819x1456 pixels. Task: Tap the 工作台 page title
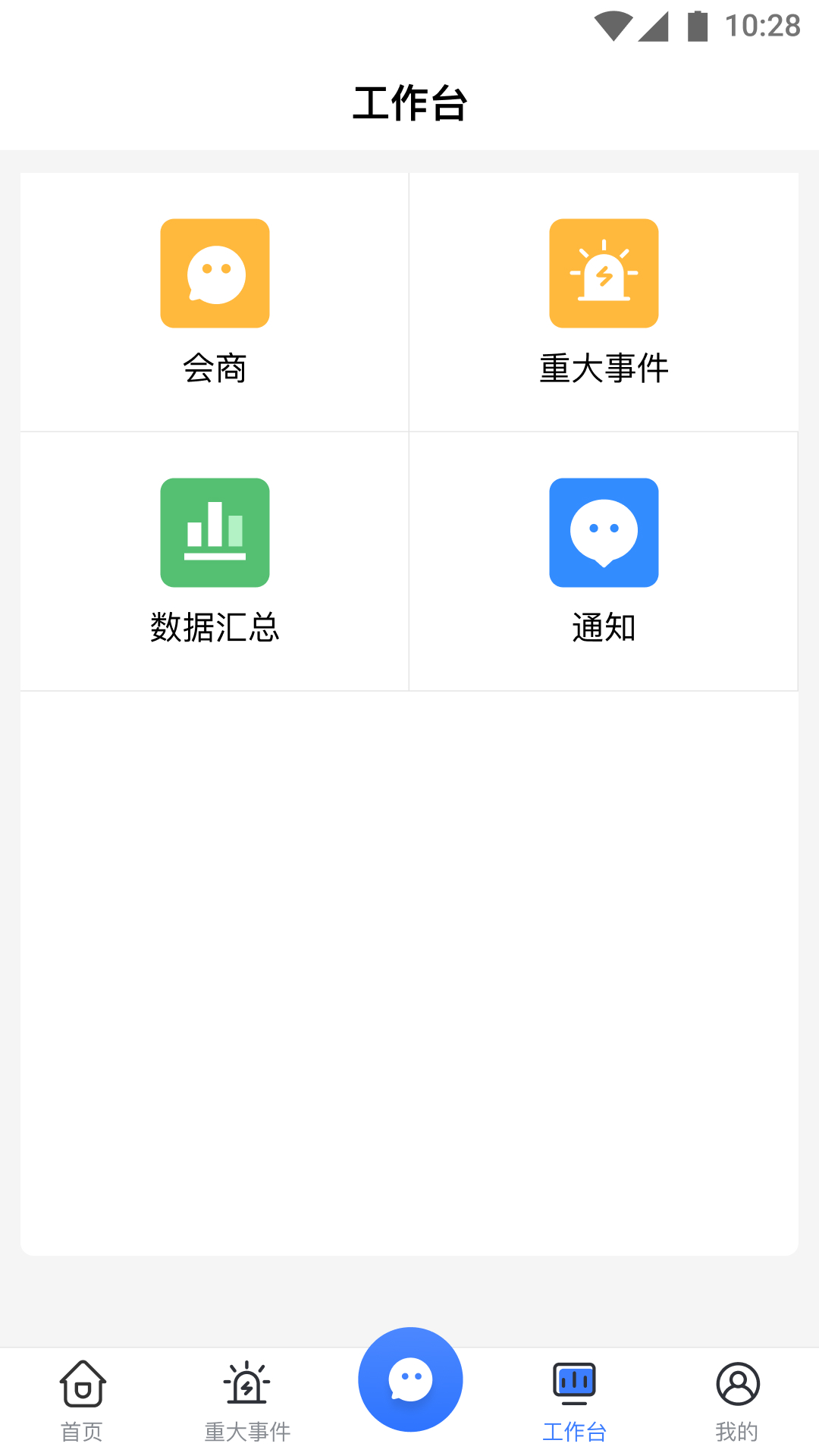click(x=409, y=102)
